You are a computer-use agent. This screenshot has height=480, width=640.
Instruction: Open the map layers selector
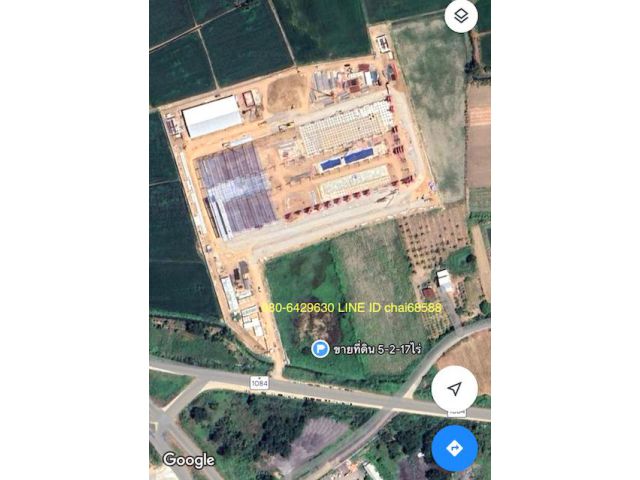pyautogui.click(x=461, y=16)
